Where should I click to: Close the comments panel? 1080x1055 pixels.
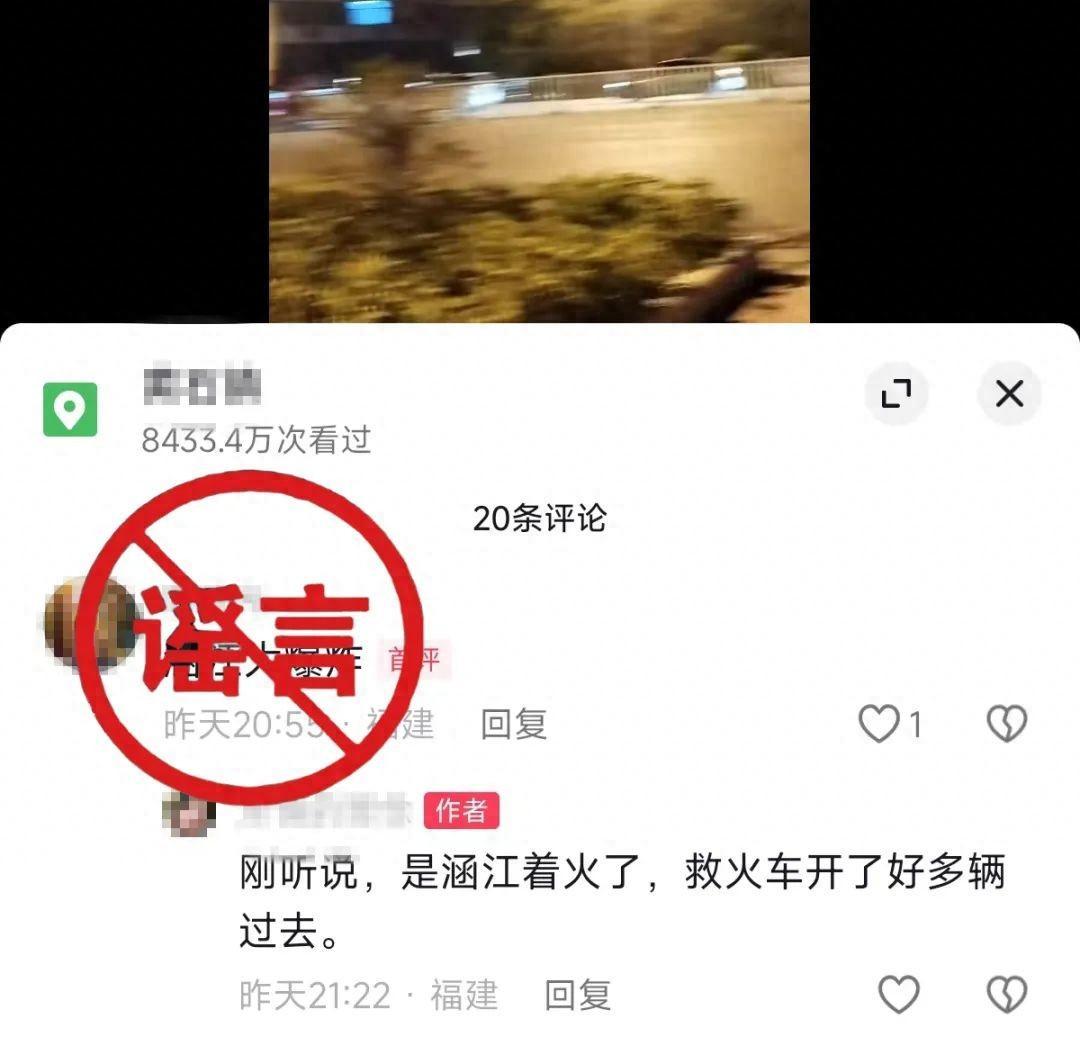click(1008, 394)
